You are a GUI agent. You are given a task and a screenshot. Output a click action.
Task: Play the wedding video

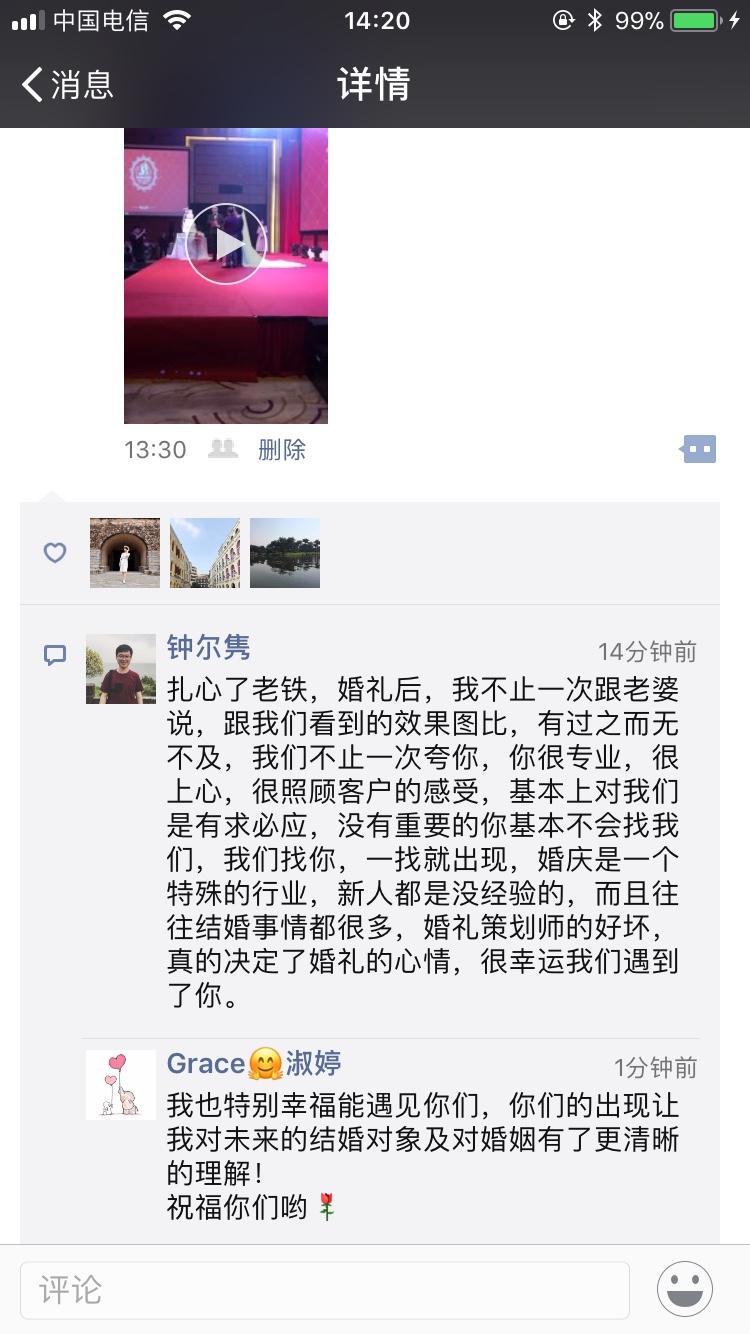(226, 244)
